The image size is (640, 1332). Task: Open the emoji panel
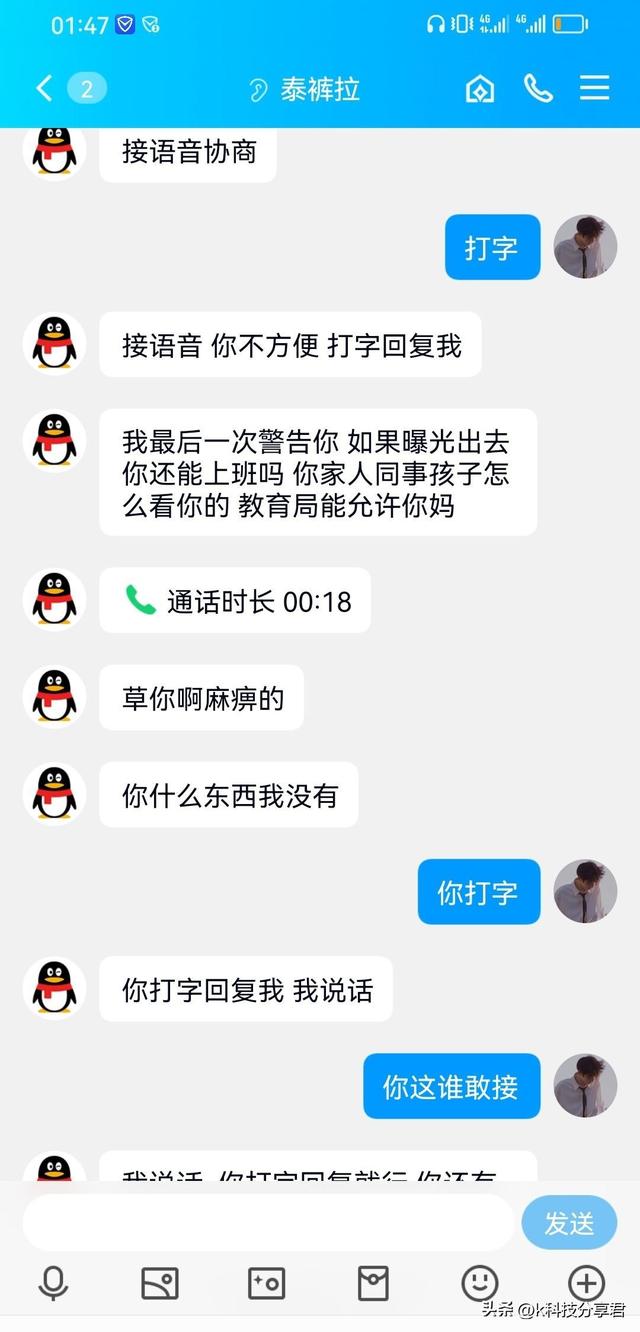click(480, 1283)
